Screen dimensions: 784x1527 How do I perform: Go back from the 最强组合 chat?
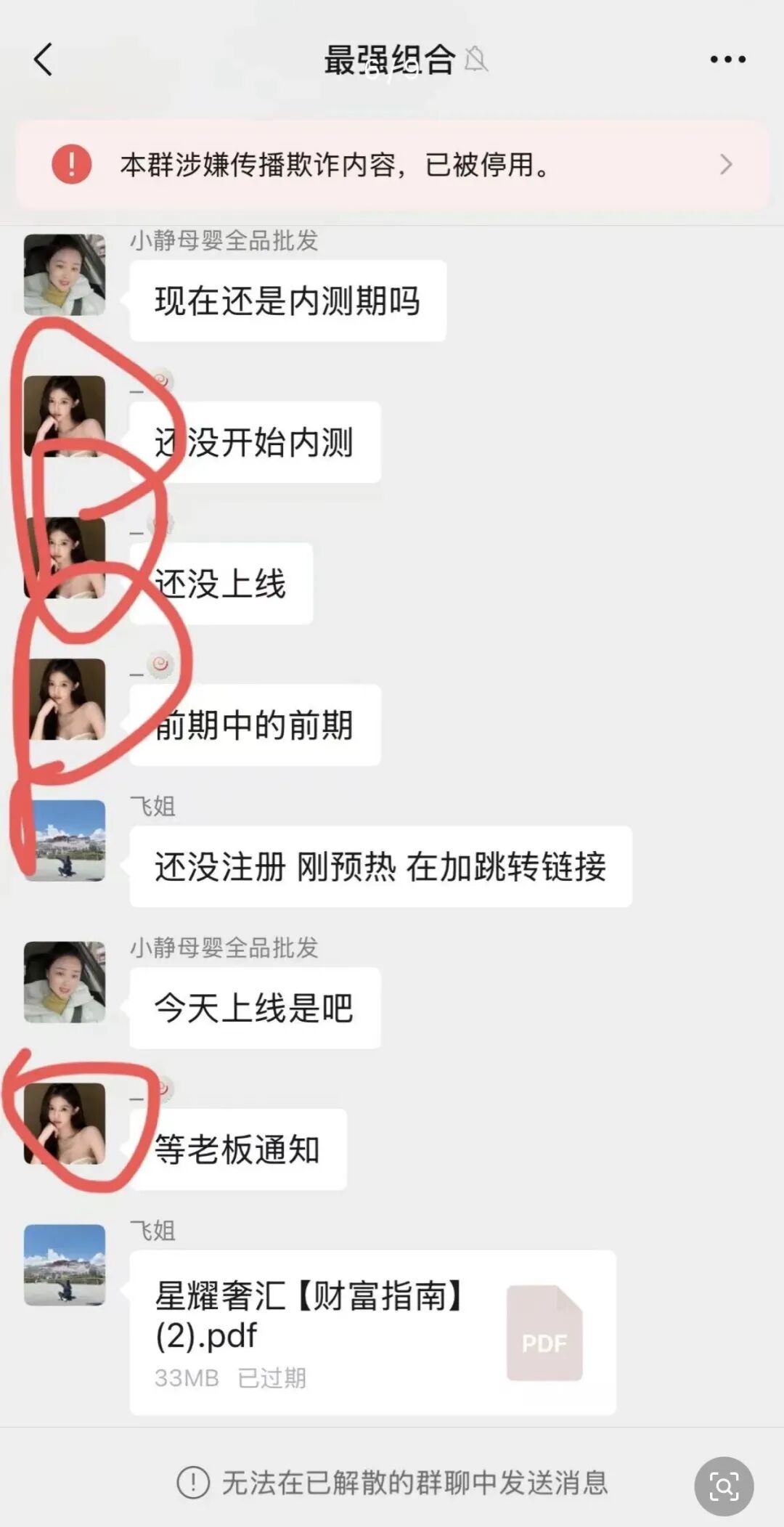click(44, 60)
